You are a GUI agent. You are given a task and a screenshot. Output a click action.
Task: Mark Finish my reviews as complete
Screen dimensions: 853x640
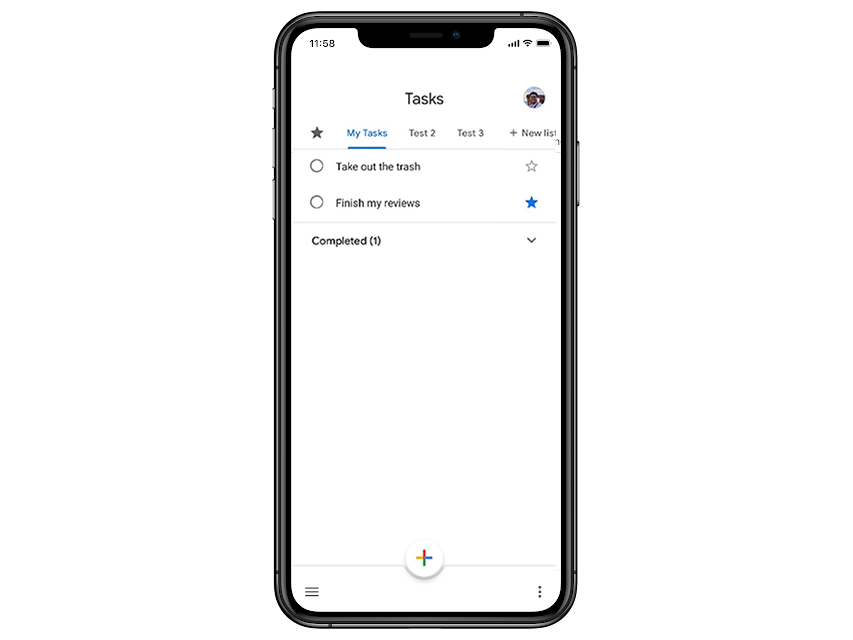point(317,202)
